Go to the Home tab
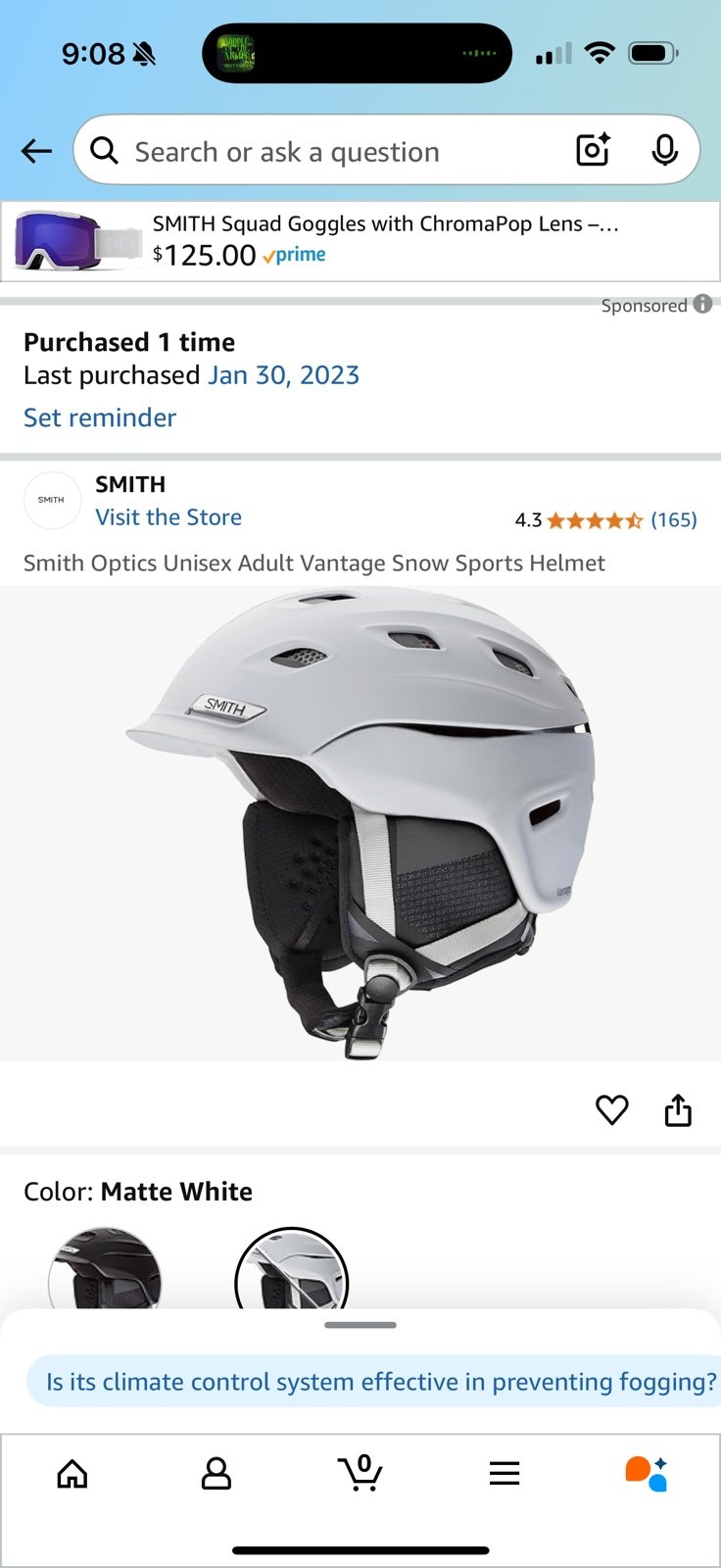721x1568 pixels. tap(72, 1473)
